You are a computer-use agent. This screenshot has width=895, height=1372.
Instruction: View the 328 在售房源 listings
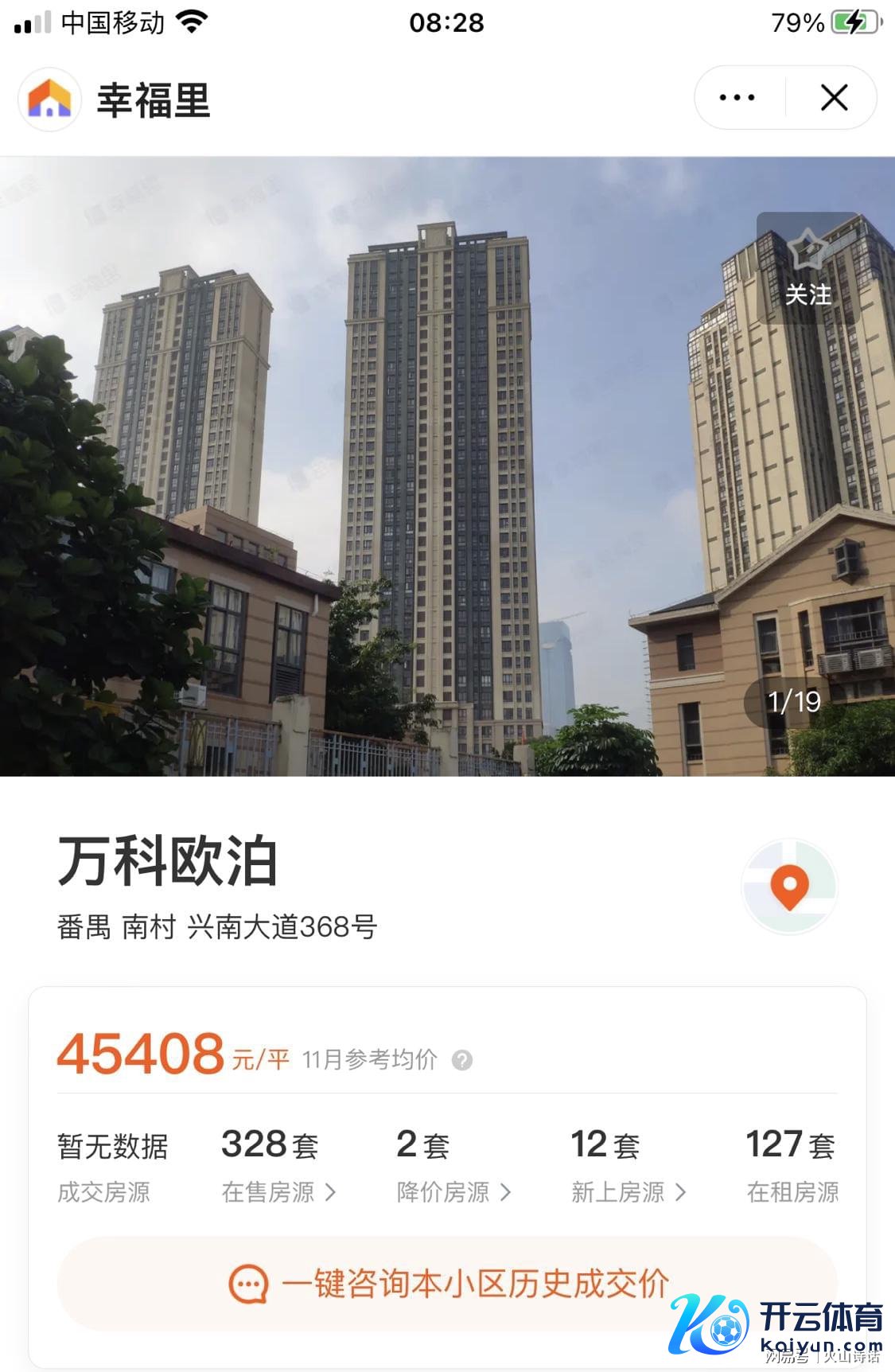click(278, 1165)
